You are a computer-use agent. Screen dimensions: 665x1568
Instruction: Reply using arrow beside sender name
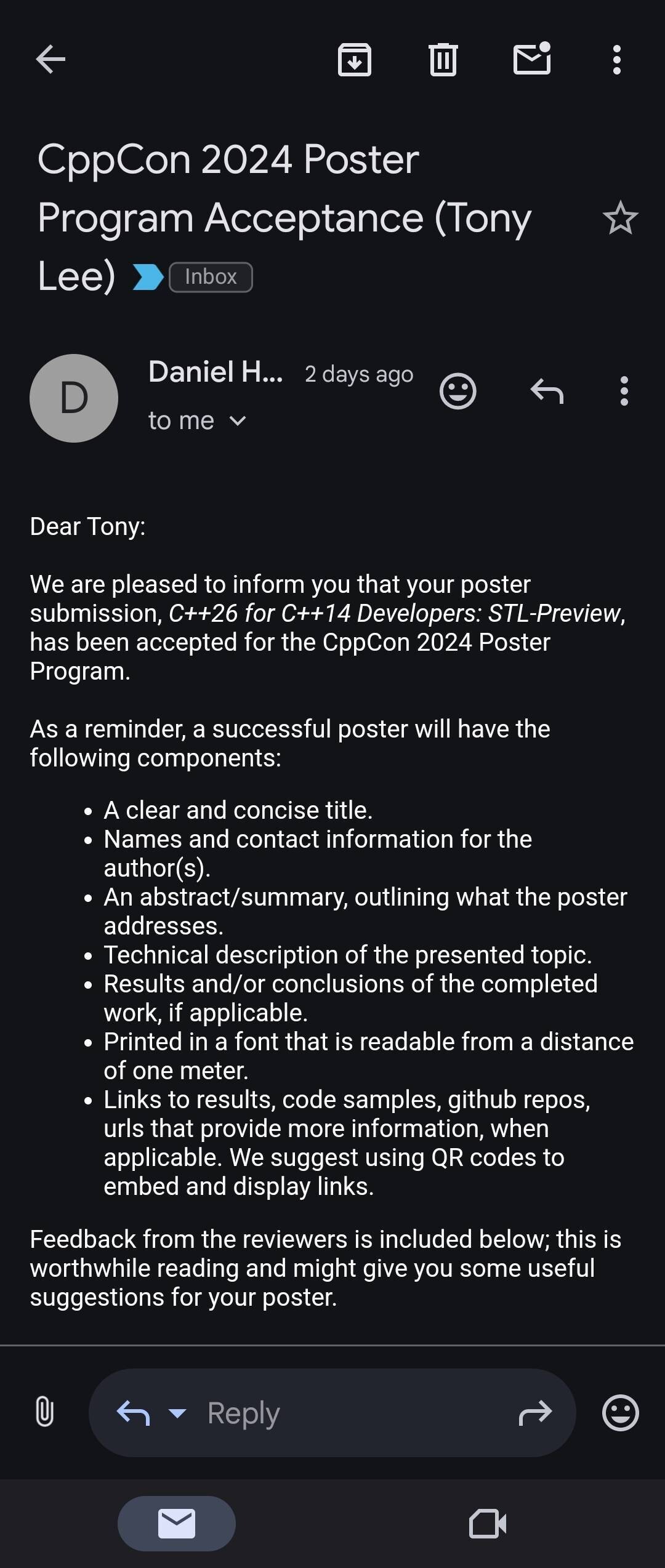(547, 391)
